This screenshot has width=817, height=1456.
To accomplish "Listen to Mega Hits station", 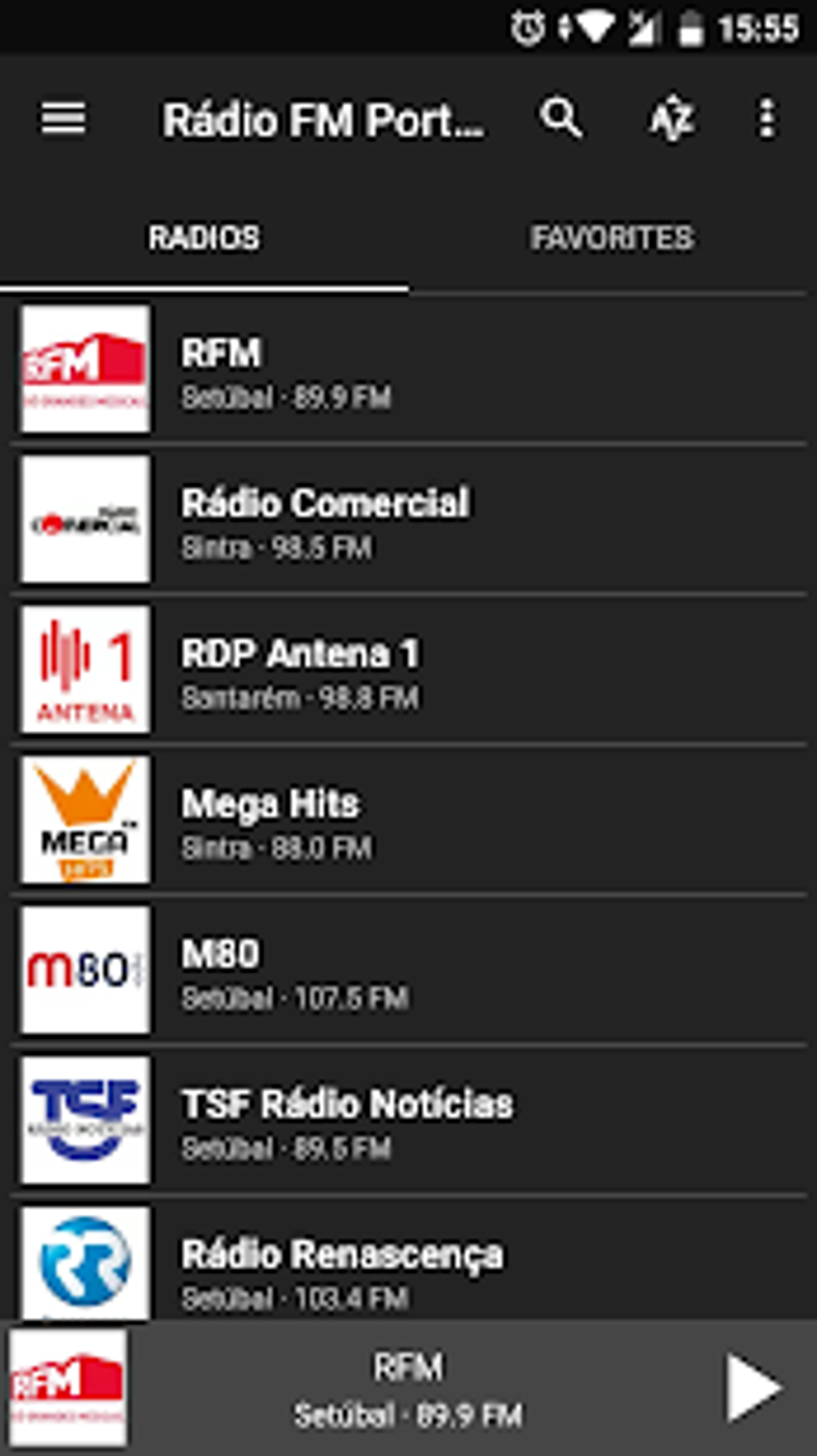I will point(408,821).
